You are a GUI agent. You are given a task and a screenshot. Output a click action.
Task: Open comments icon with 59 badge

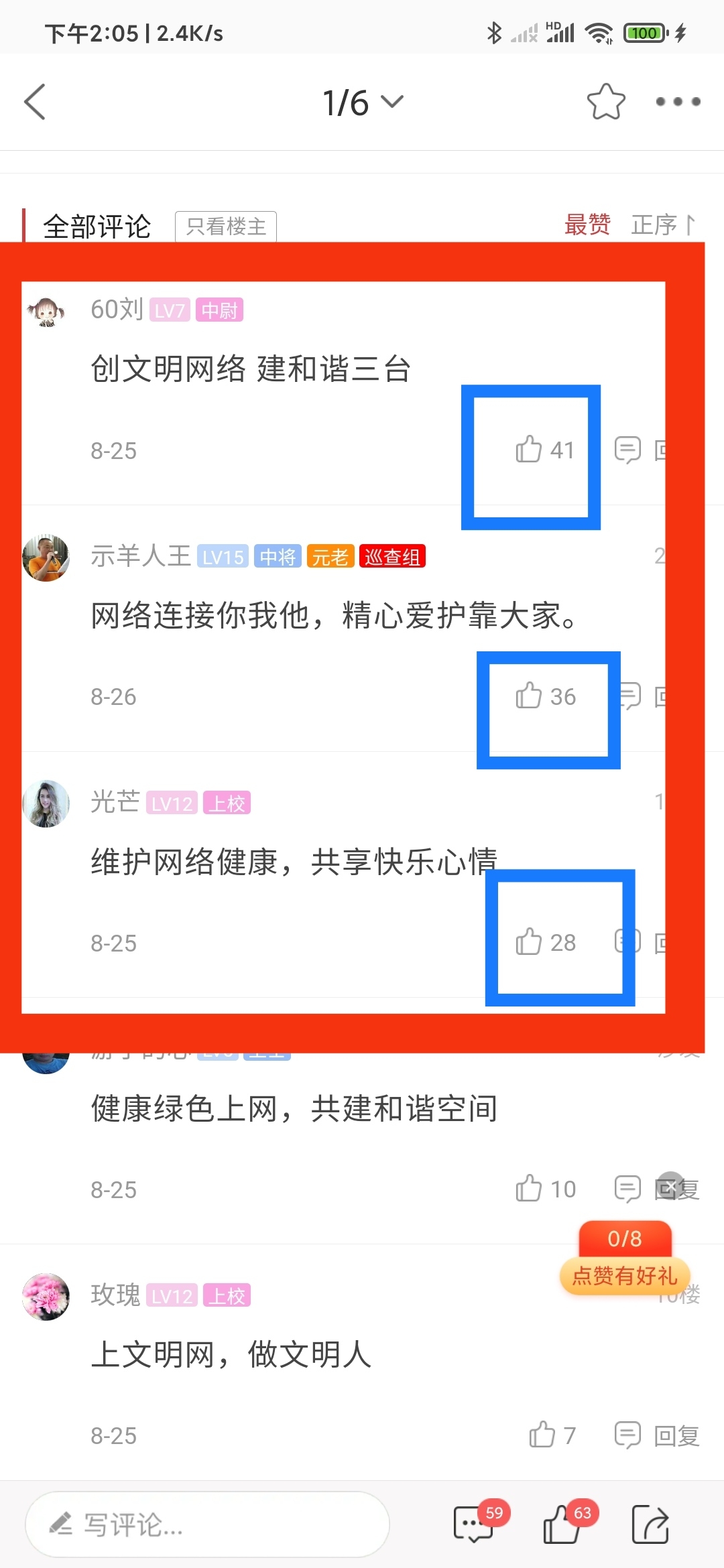click(x=473, y=1524)
